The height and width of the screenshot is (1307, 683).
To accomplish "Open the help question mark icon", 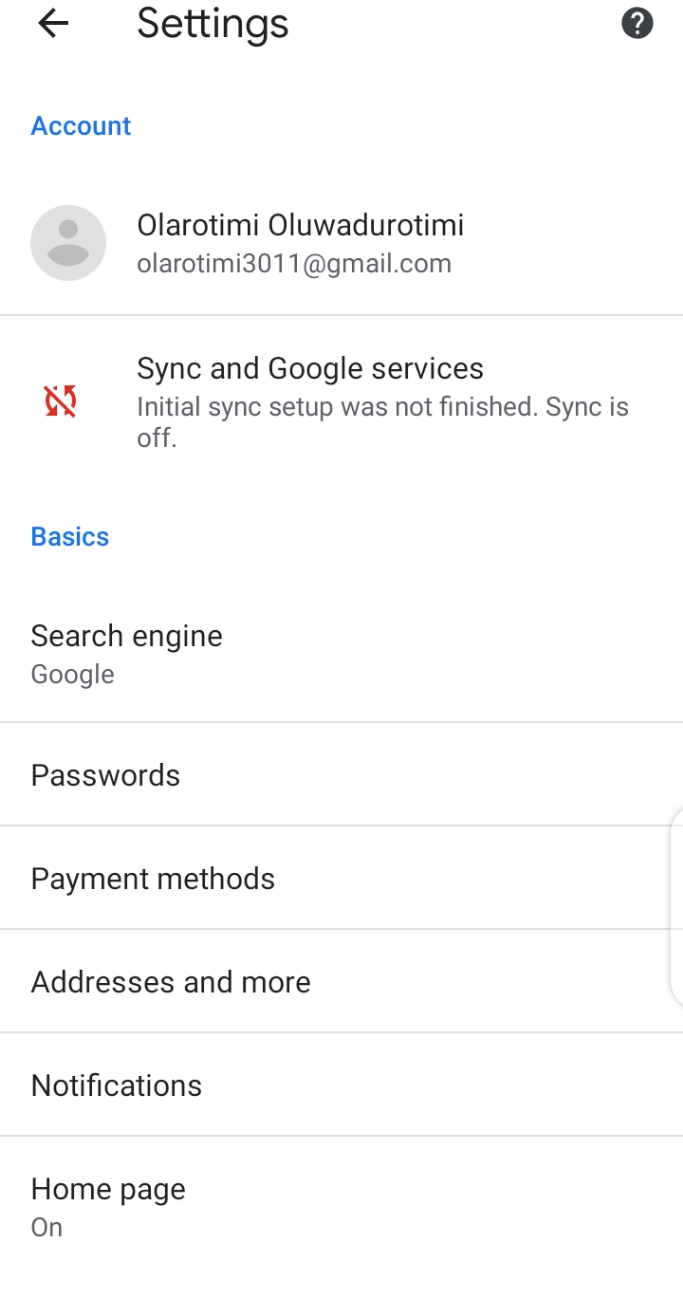I will click(637, 24).
